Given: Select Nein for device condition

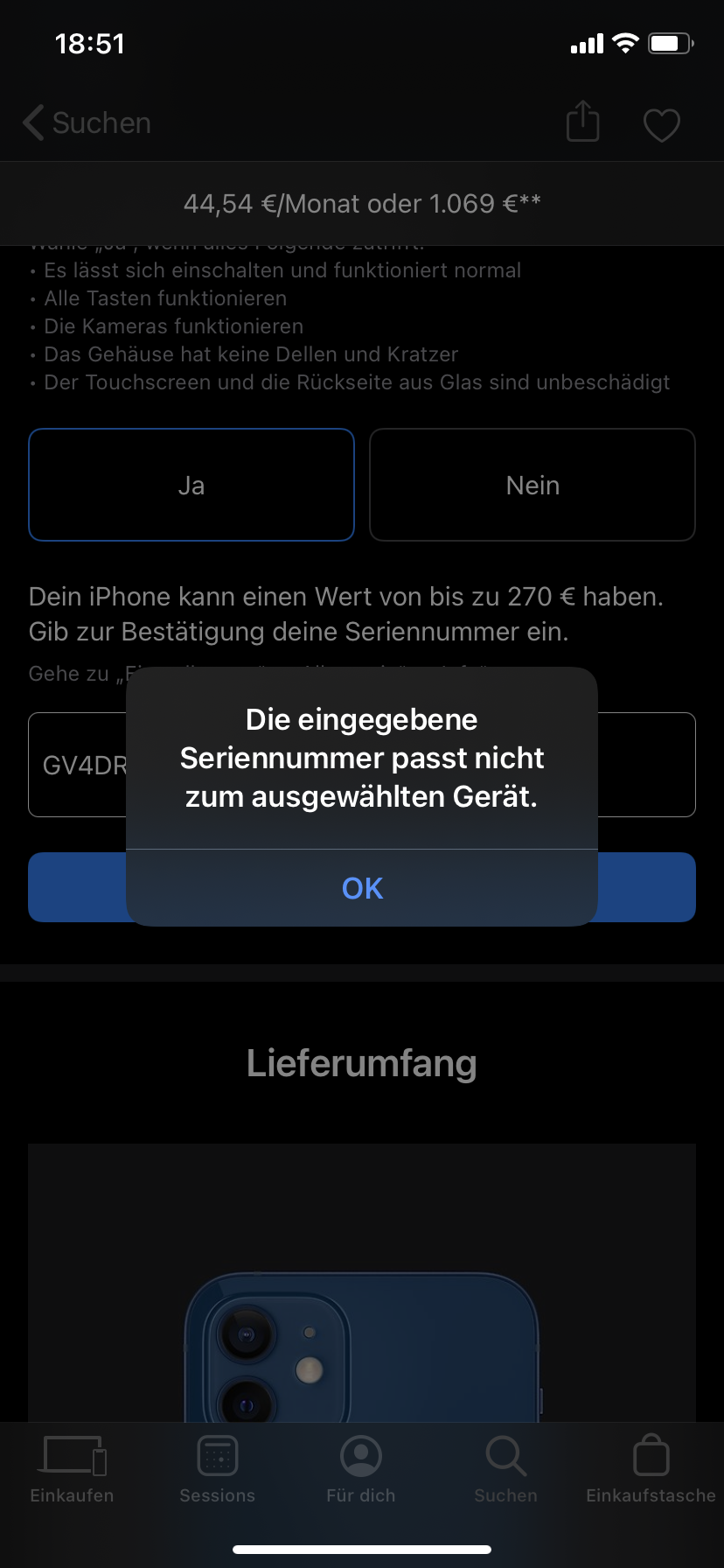Looking at the screenshot, I should [x=533, y=485].
